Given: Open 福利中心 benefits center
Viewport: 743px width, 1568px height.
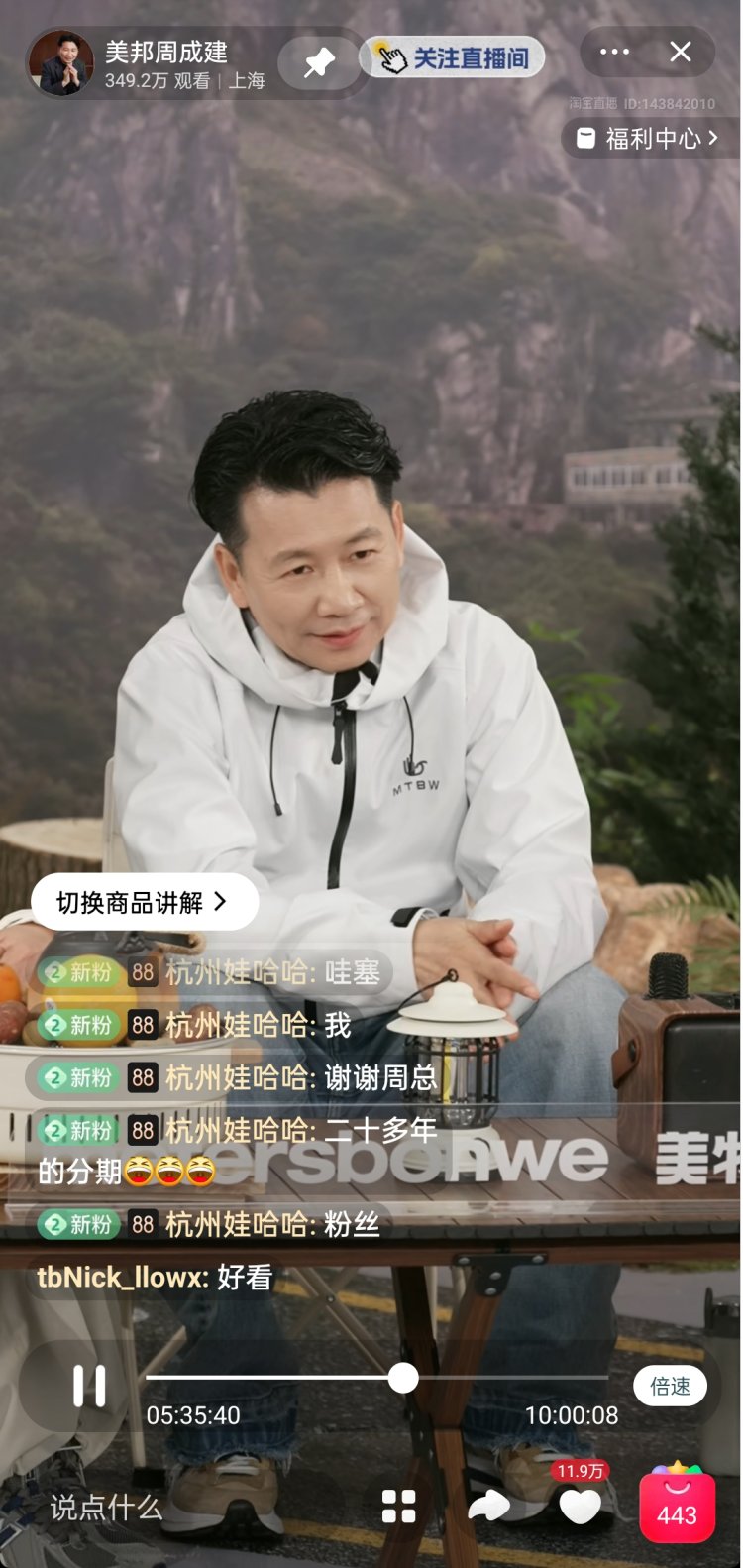Looking at the screenshot, I should (652, 138).
